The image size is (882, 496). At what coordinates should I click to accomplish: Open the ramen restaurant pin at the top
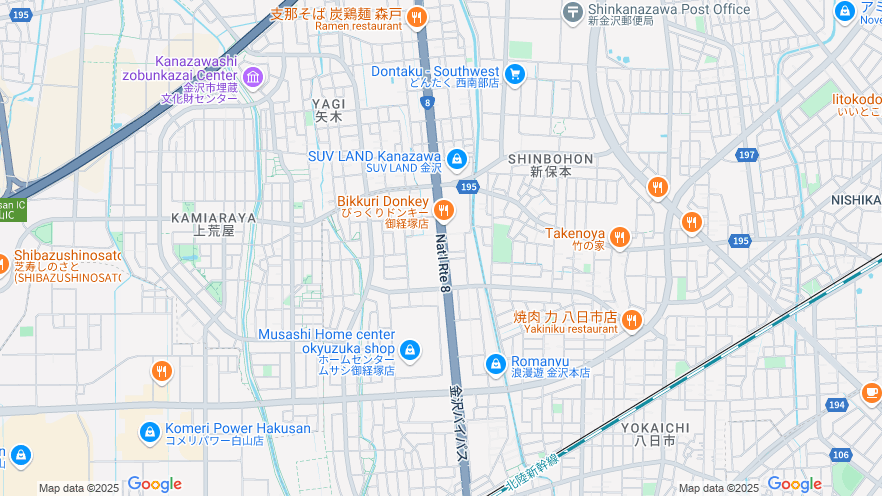(x=417, y=17)
